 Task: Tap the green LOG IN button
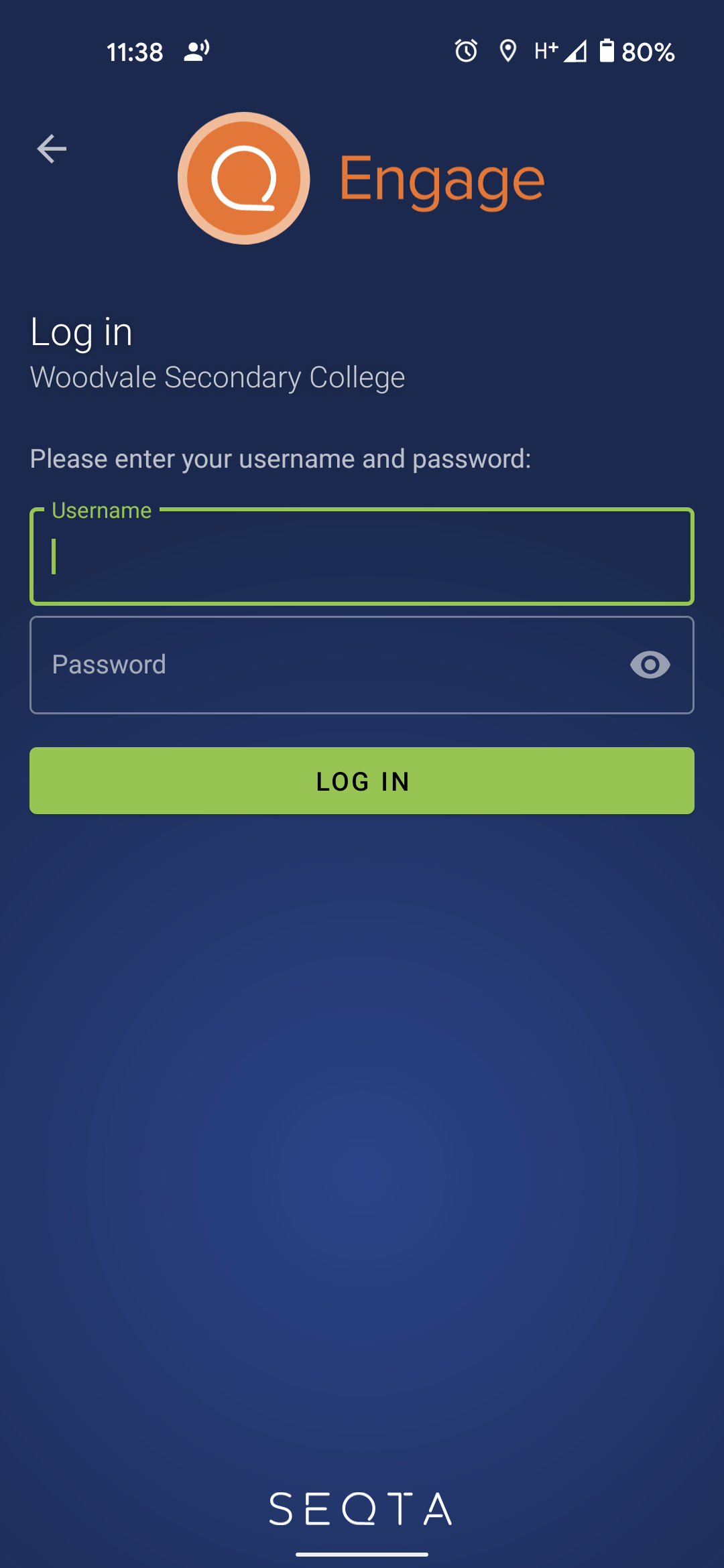362,781
